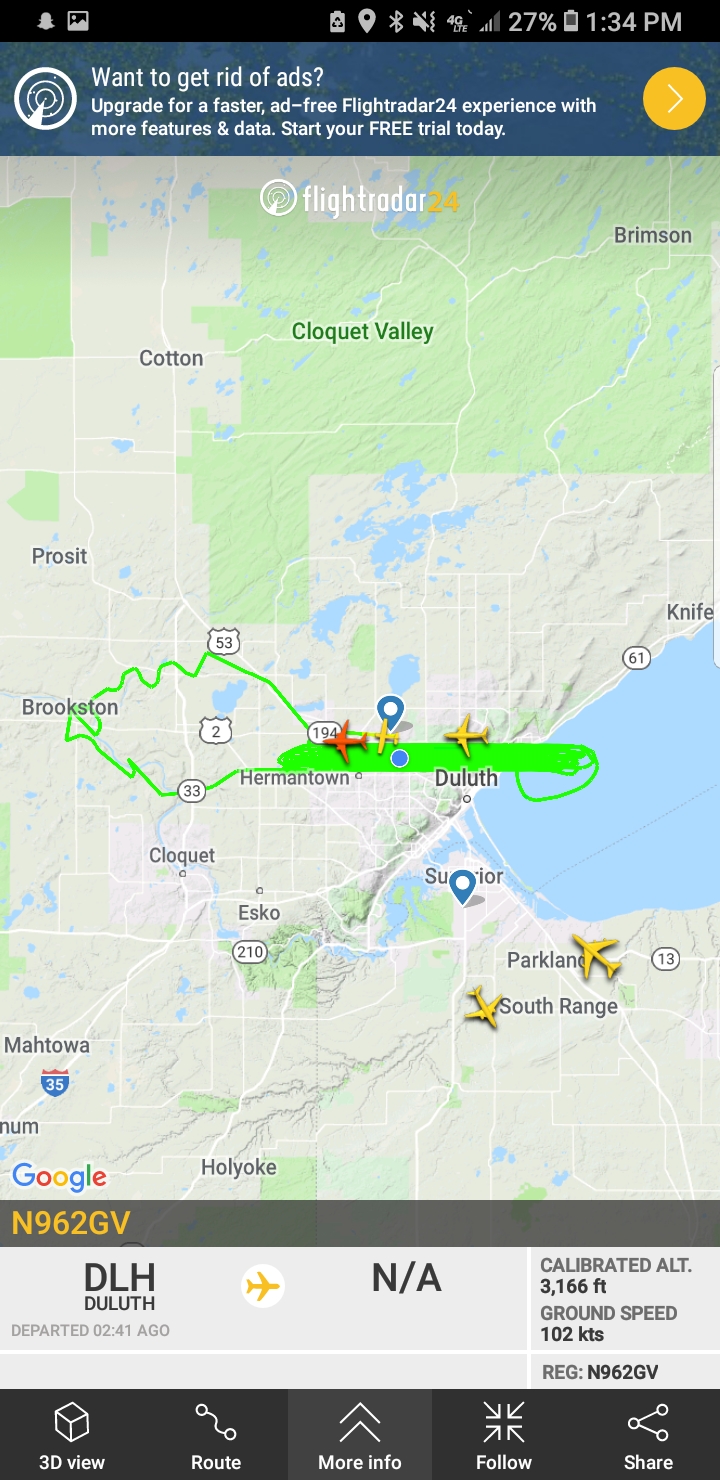This screenshot has width=720, height=1480.
Task: Show the flight route
Action: [216, 1435]
